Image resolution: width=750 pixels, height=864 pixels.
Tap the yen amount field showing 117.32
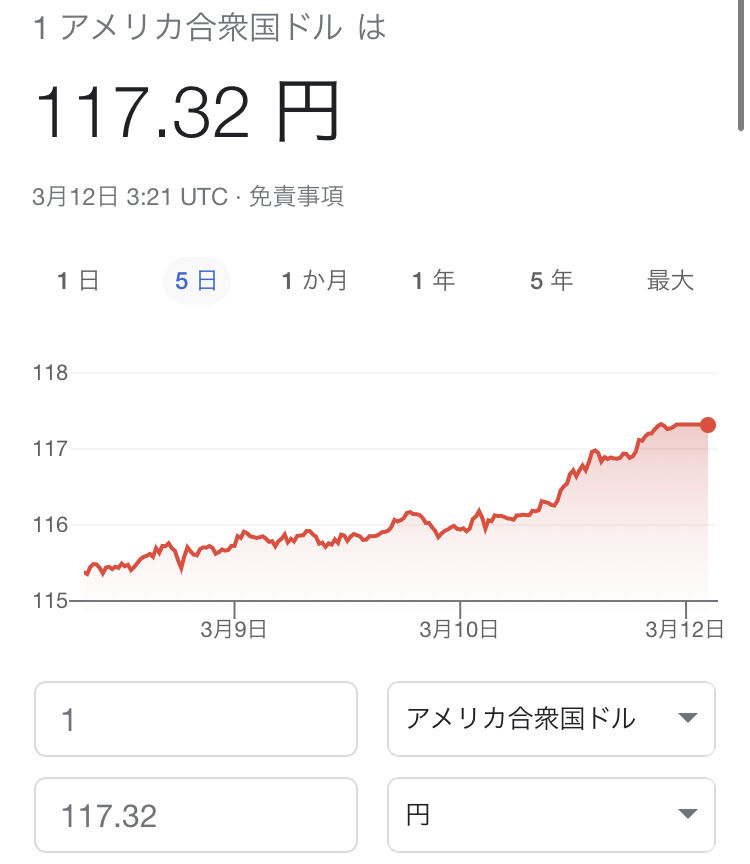point(196,815)
